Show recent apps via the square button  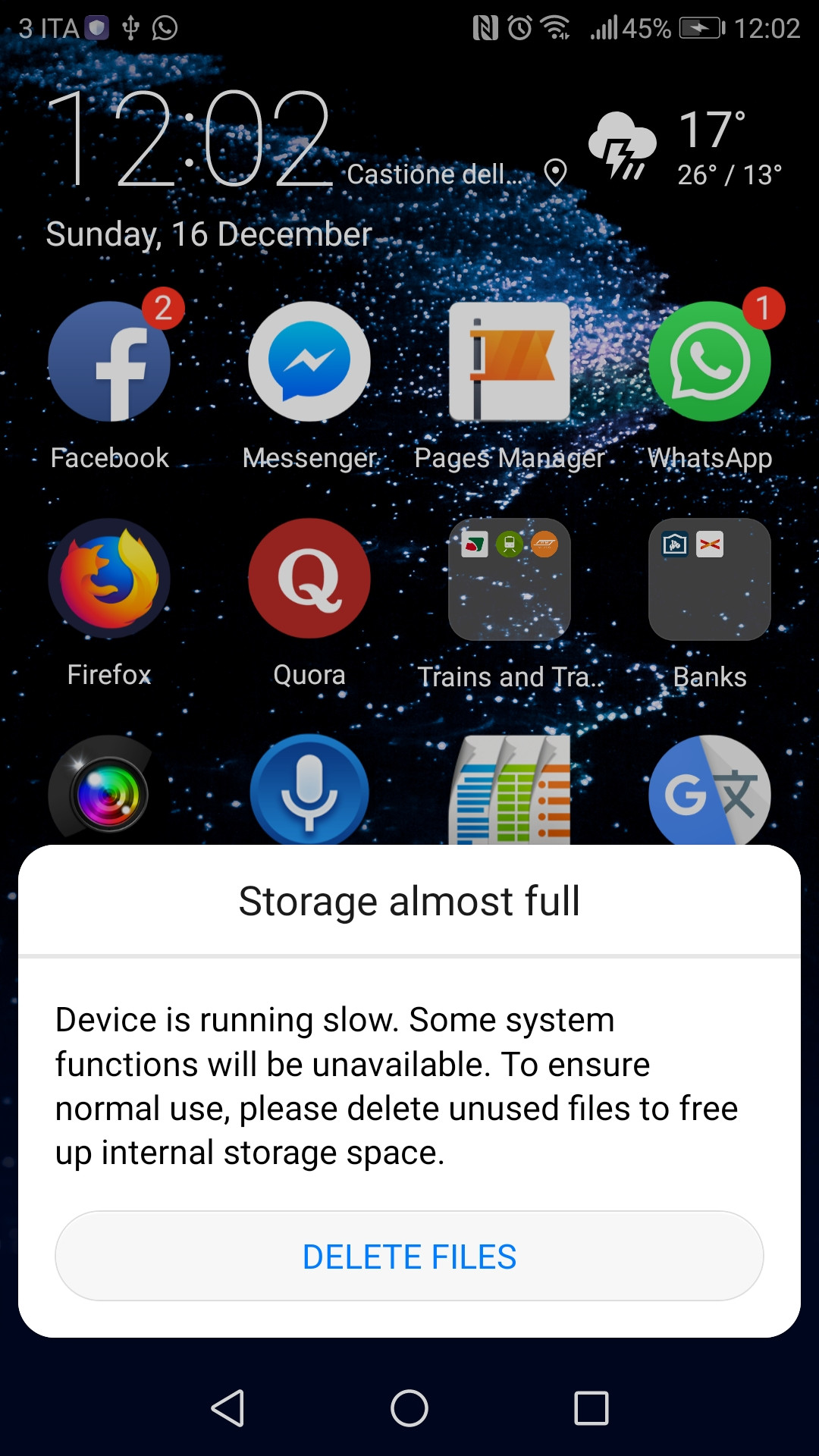tap(591, 1408)
